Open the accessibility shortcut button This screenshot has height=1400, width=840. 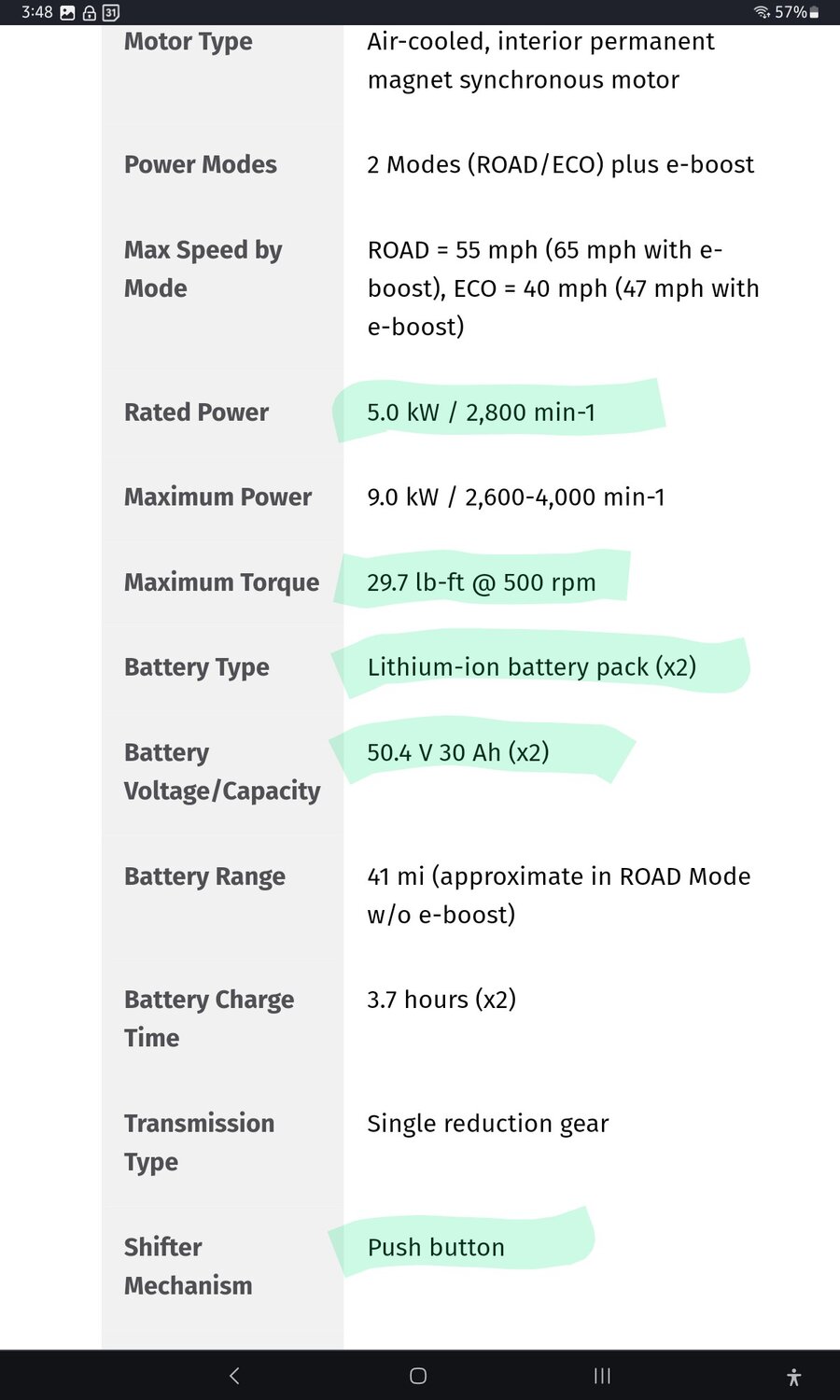794,1377
